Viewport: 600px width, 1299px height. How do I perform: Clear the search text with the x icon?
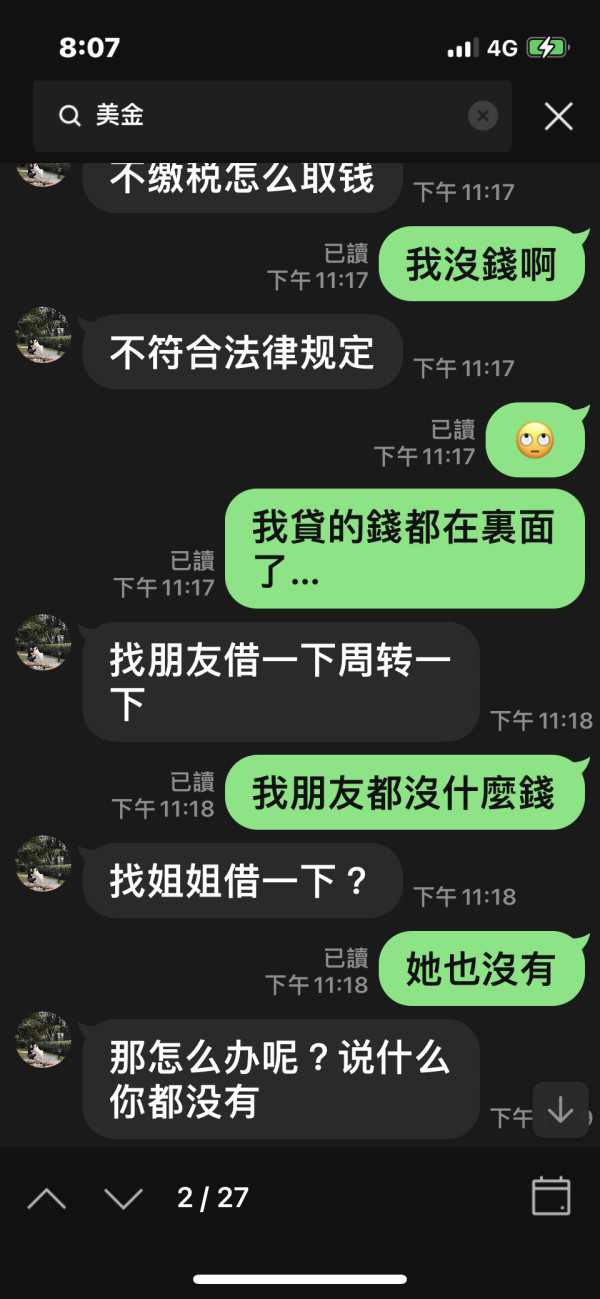tap(483, 116)
